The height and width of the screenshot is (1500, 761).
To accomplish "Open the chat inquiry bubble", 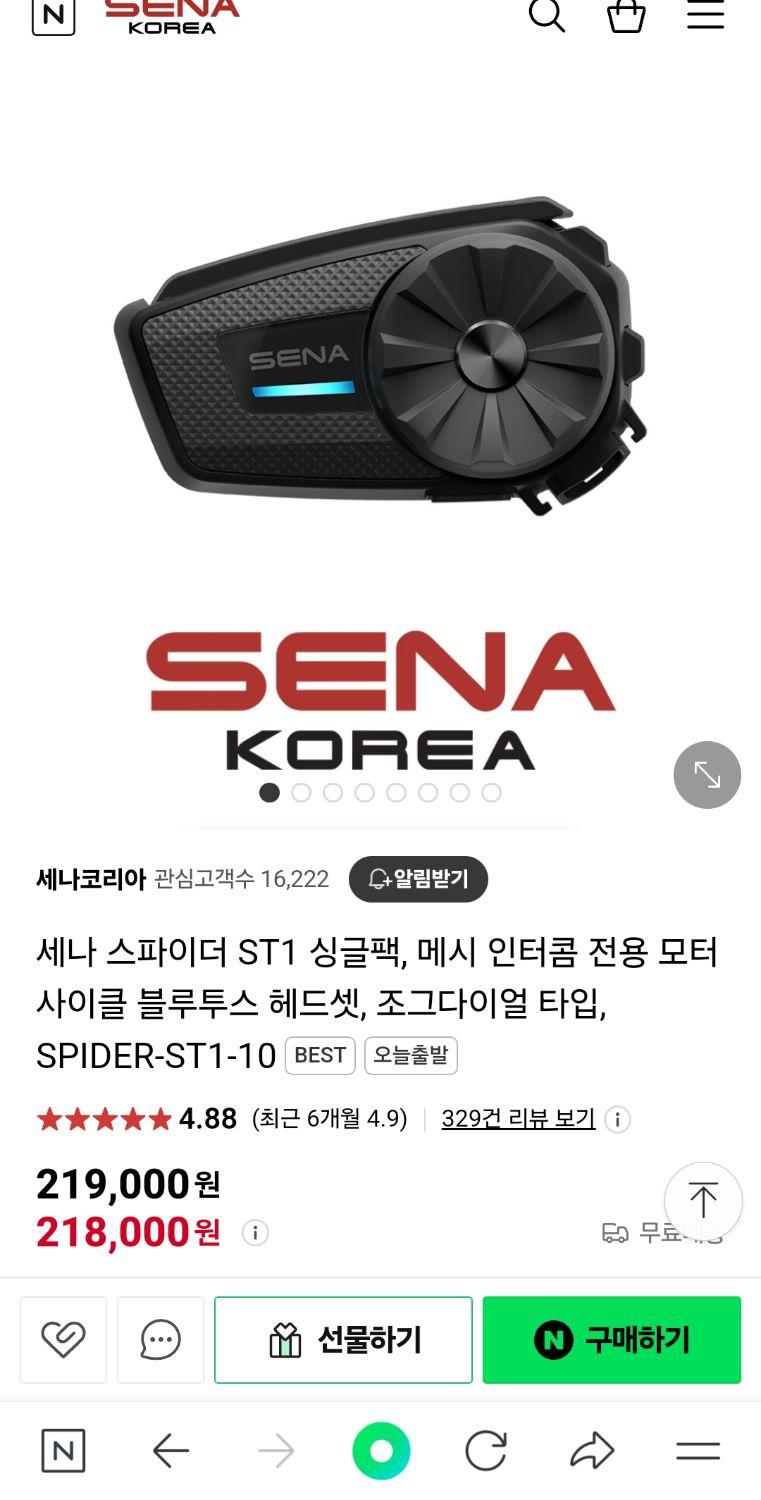I will pos(160,1340).
